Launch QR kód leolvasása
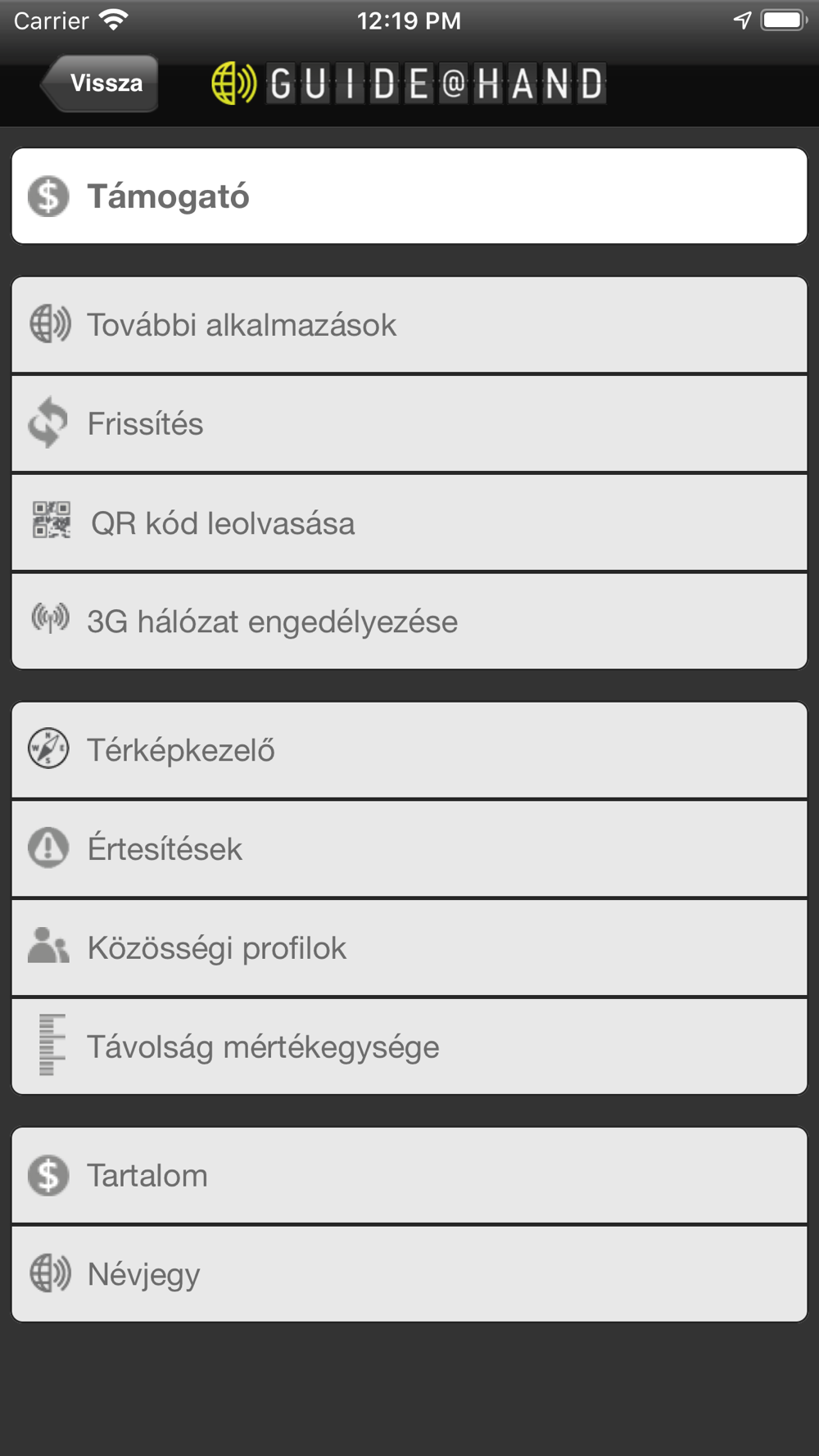 click(x=409, y=523)
